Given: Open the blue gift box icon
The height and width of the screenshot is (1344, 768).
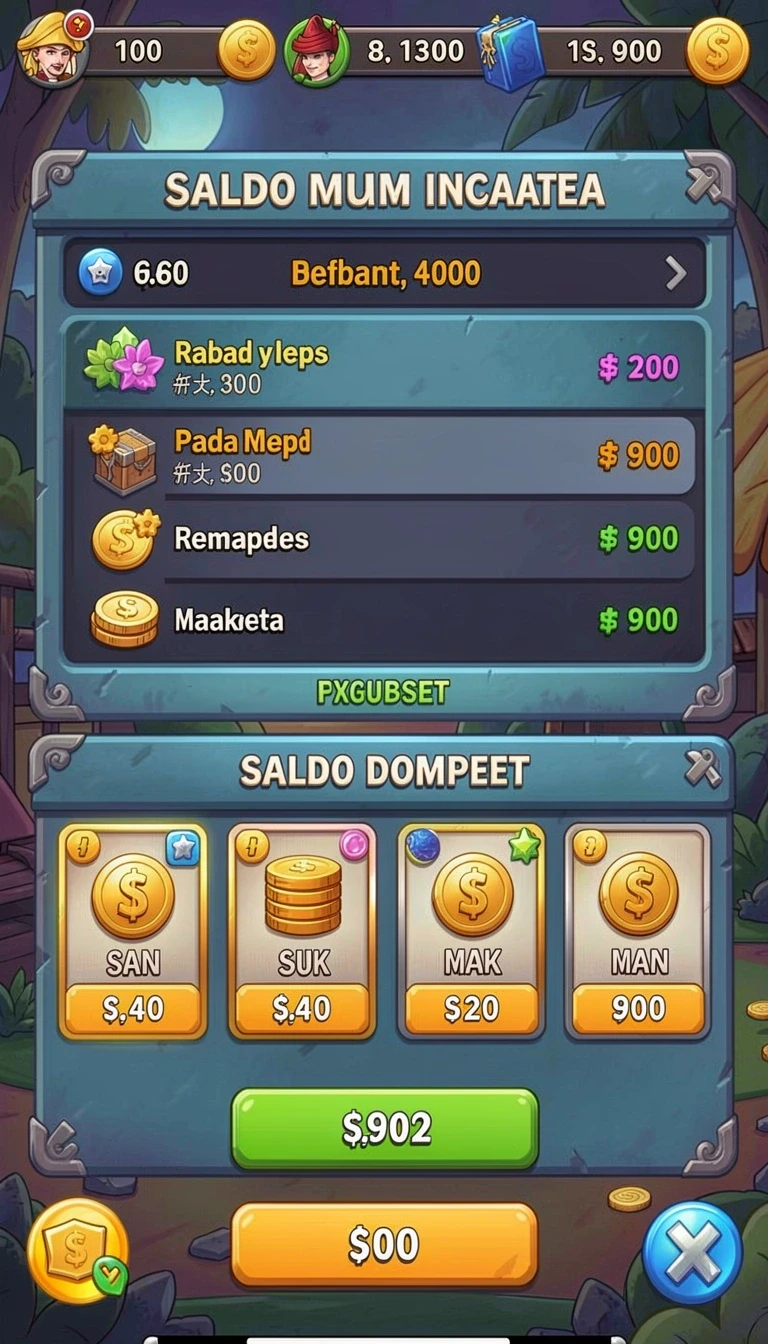Looking at the screenshot, I should tap(510, 49).
